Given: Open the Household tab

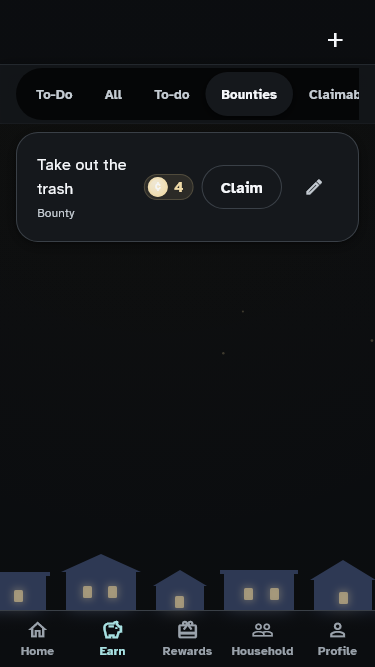Looking at the screenshot, I should (262, 638).
